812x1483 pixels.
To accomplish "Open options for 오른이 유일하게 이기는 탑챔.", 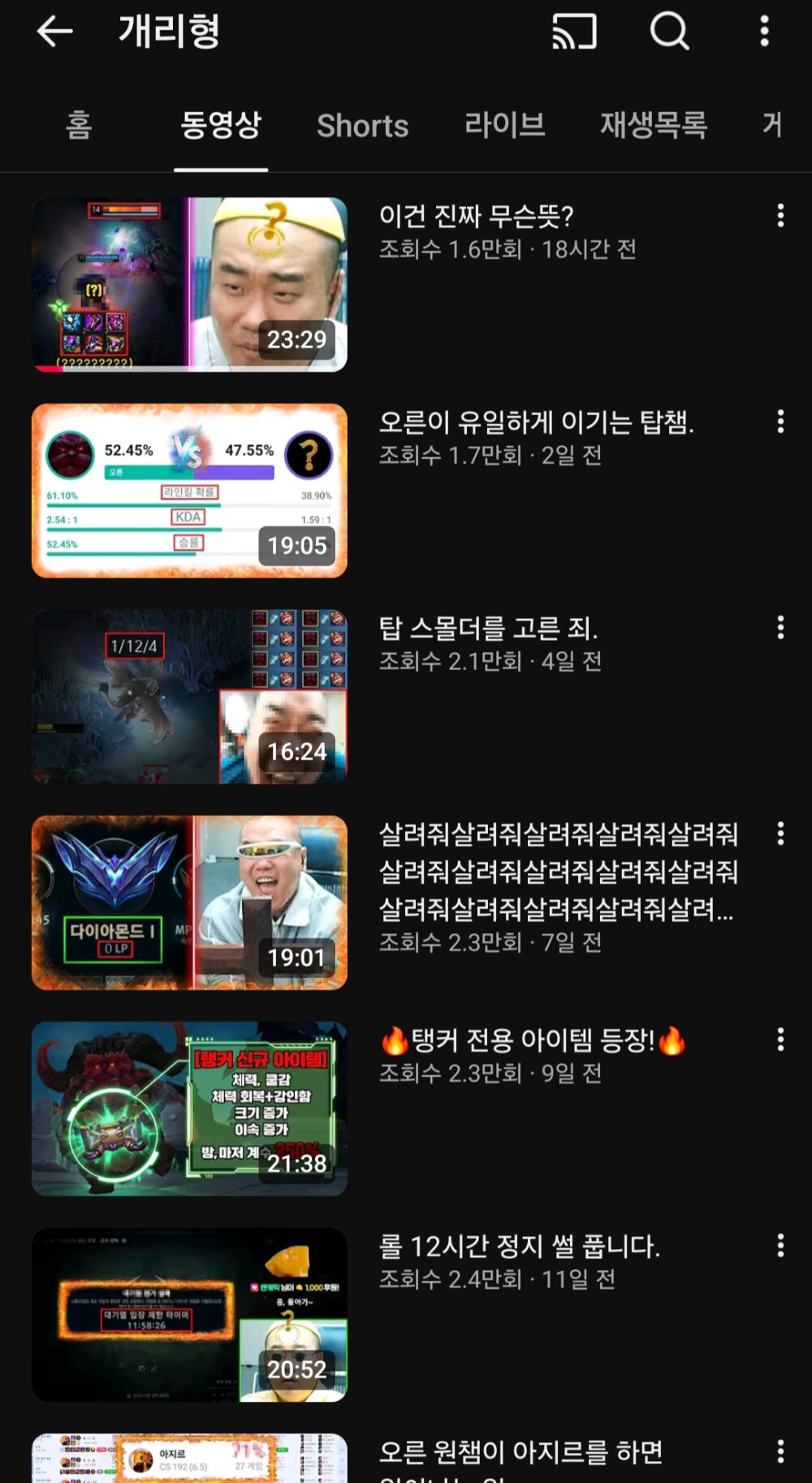I will pos(780,422).
